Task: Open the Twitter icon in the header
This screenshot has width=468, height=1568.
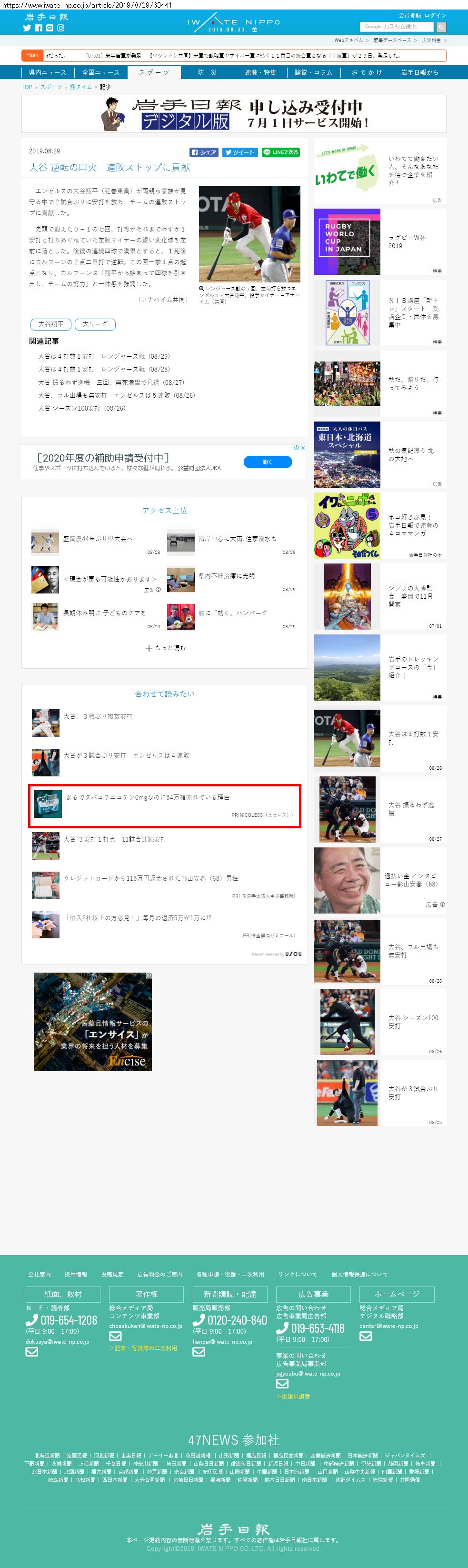Action: (x=27, y=28)
